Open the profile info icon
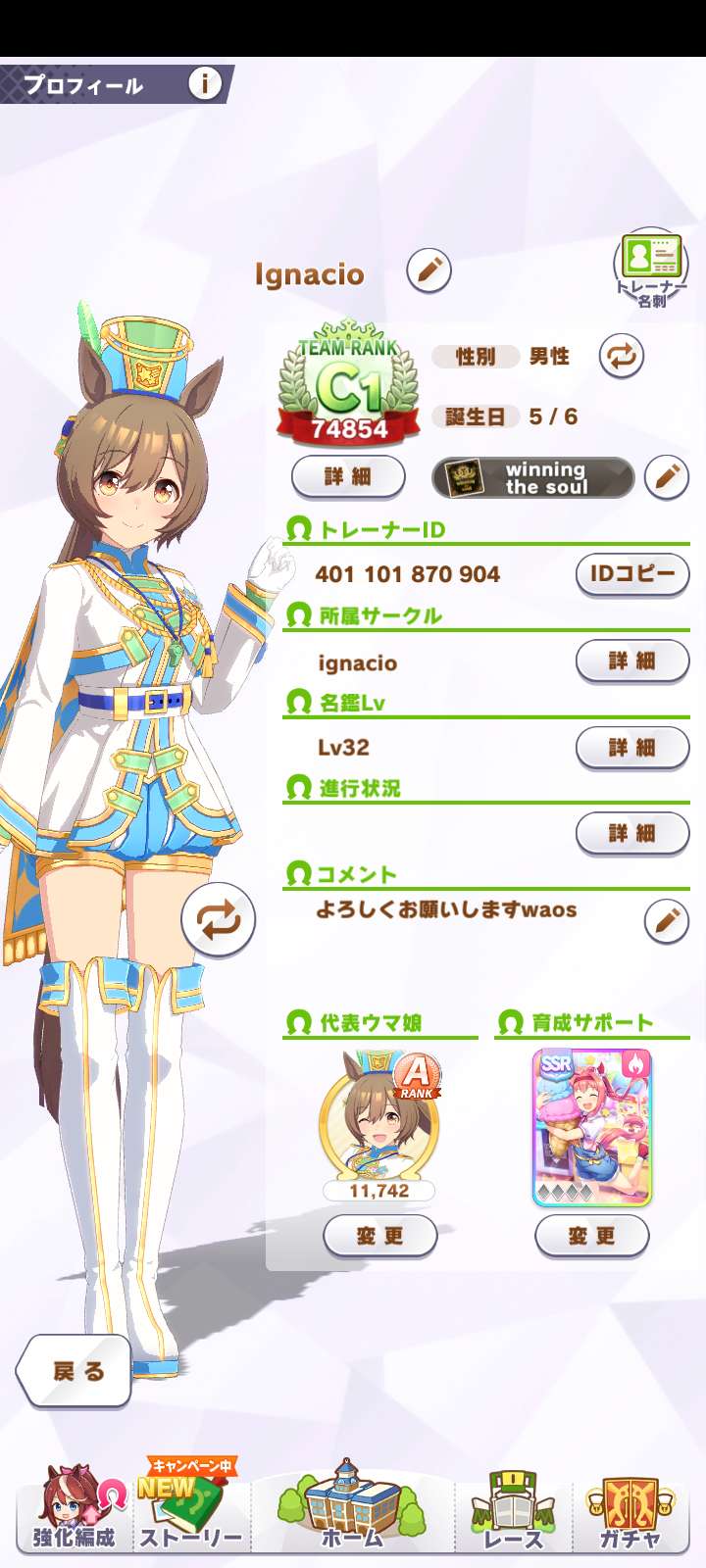Image resolution: width=706 pixels, height=1568 pixels. pos(205,83)
